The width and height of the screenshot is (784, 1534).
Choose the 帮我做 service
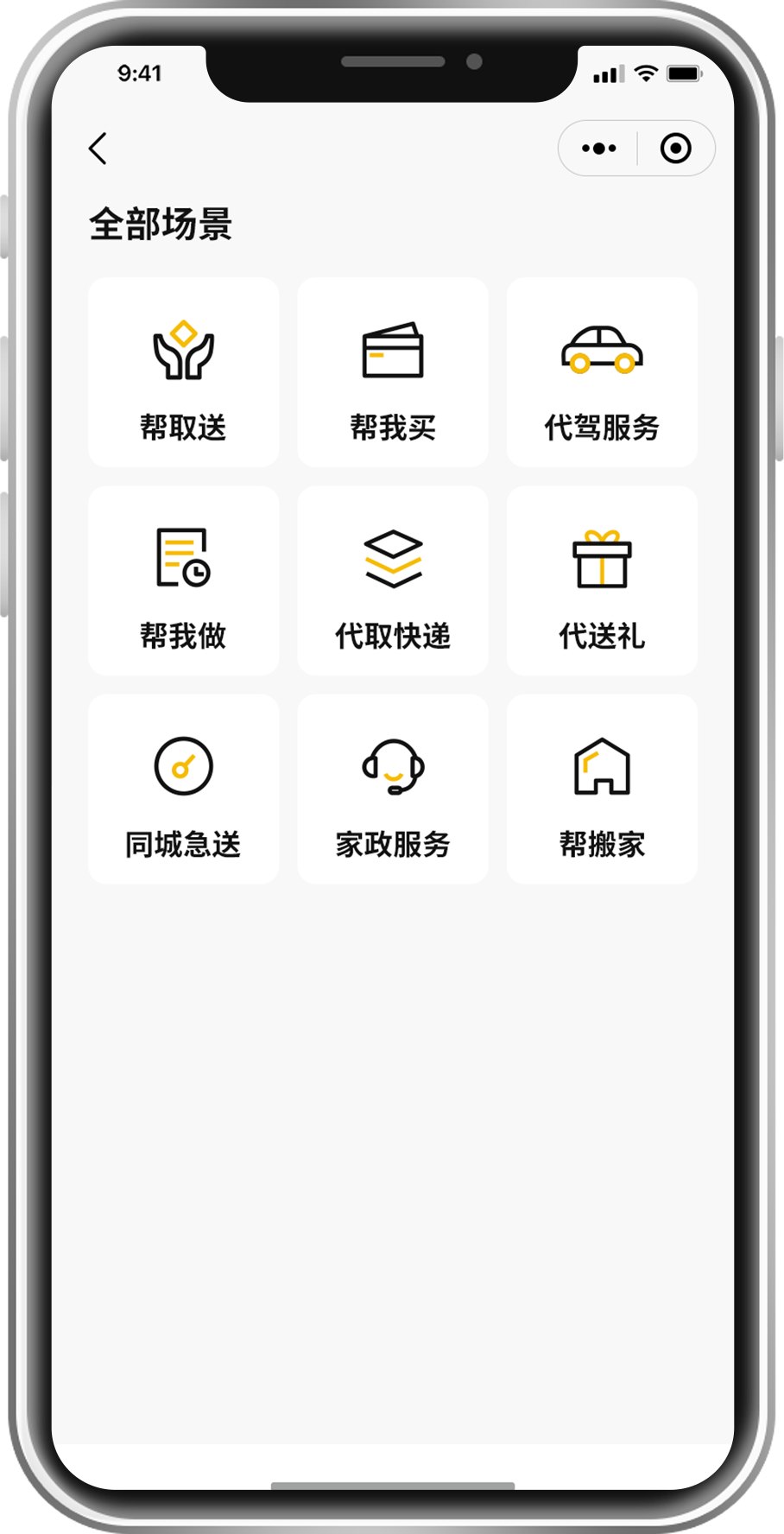pos(183,580)
